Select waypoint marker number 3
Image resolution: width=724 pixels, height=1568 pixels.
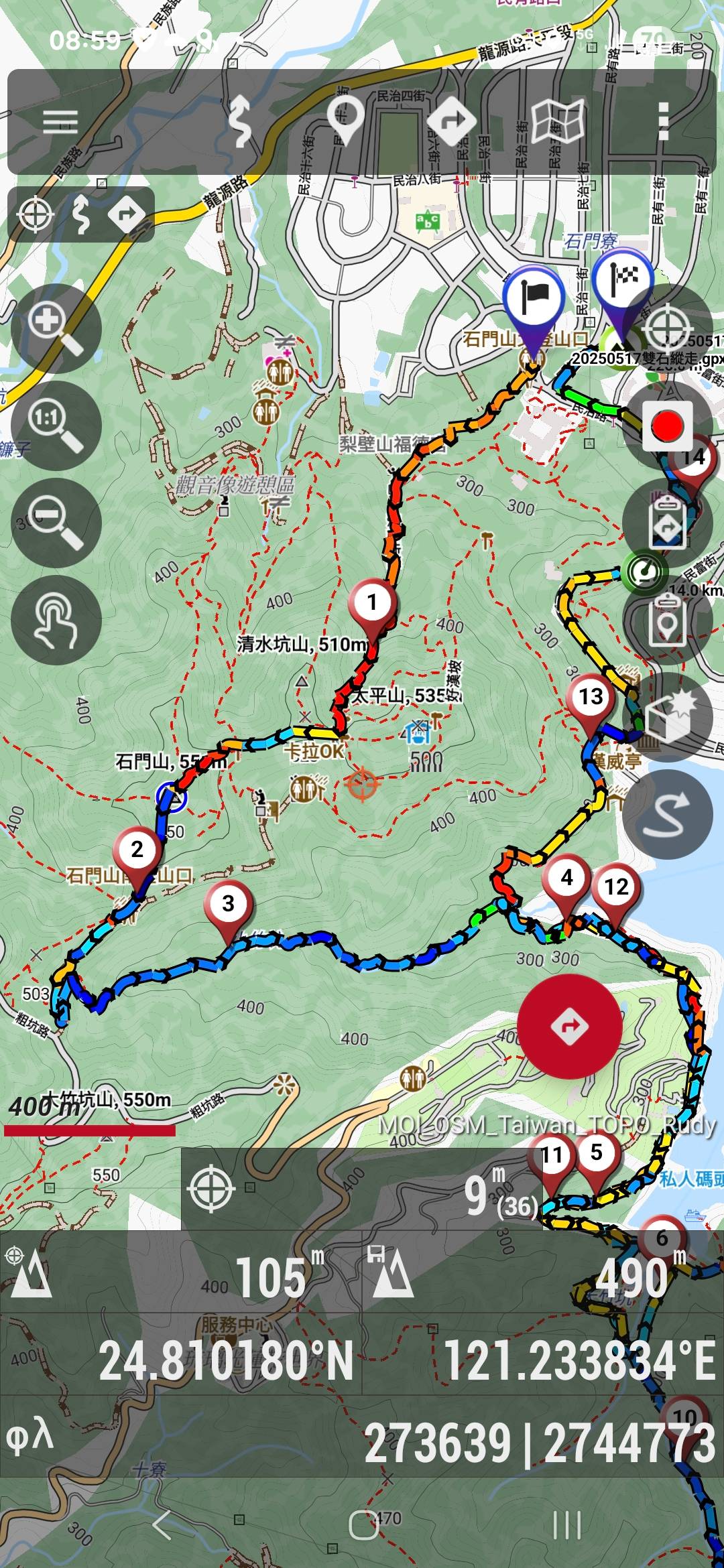pos(228,905)
